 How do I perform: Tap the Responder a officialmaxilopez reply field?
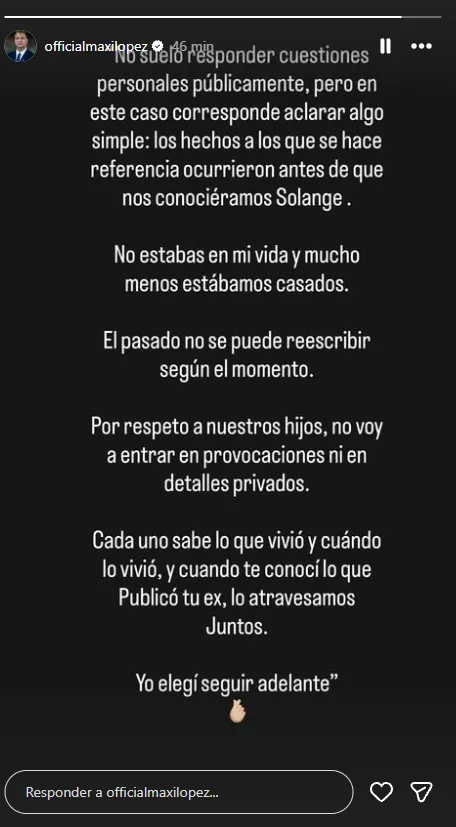179,792
